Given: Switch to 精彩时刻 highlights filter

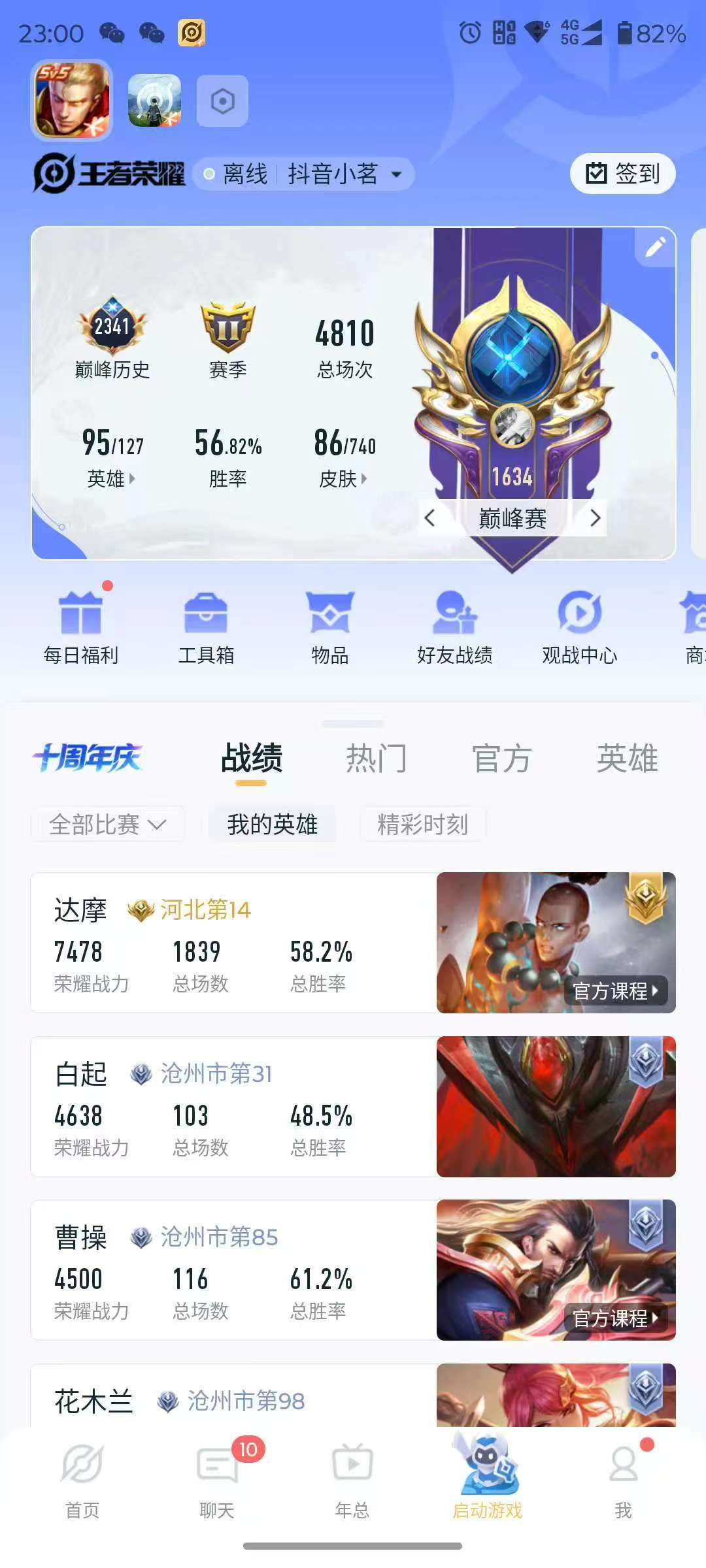Looking at the screenshot, I should click(422, 825).
